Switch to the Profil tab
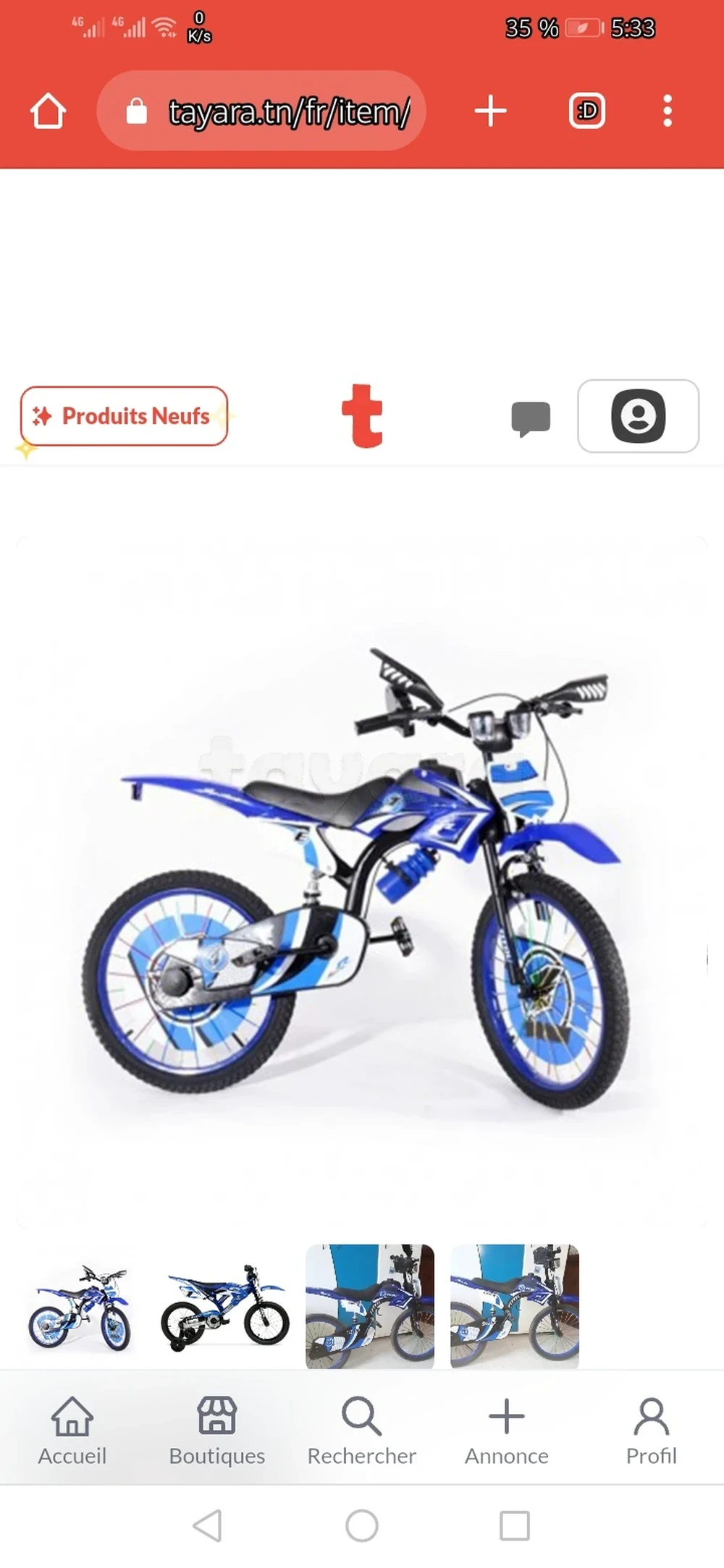 [x=652, y=1432]
